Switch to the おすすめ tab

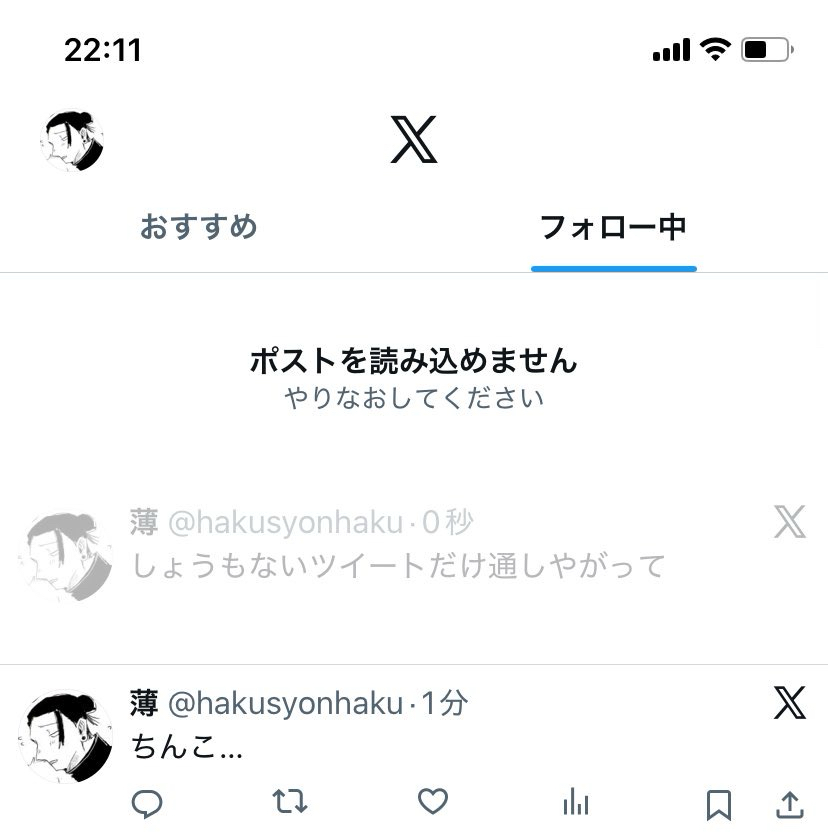coord(199,227)
